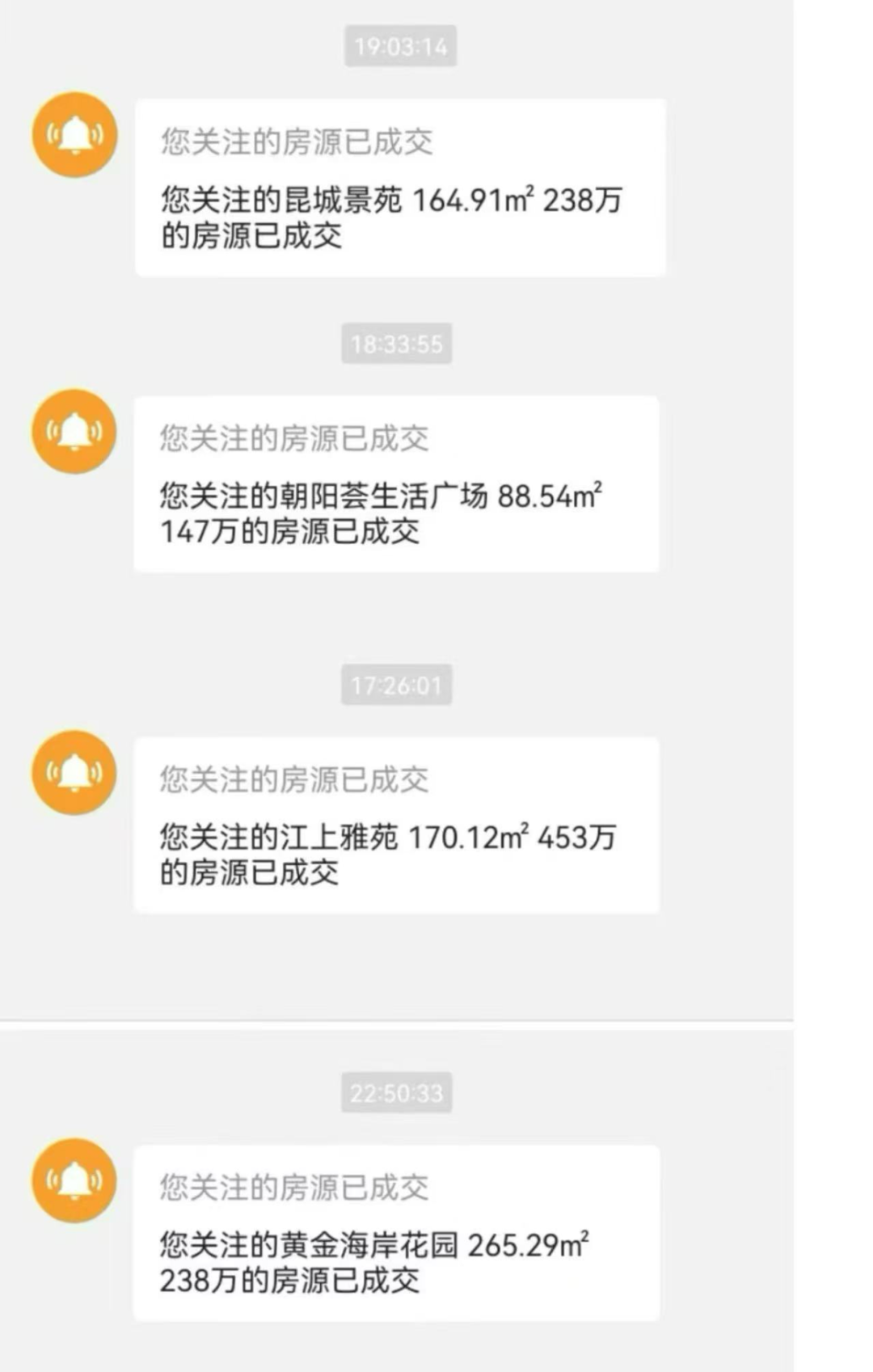Click the bell icon beside 黄金海岸花园 notification

pyautogui.click(x=74, y=1180)
